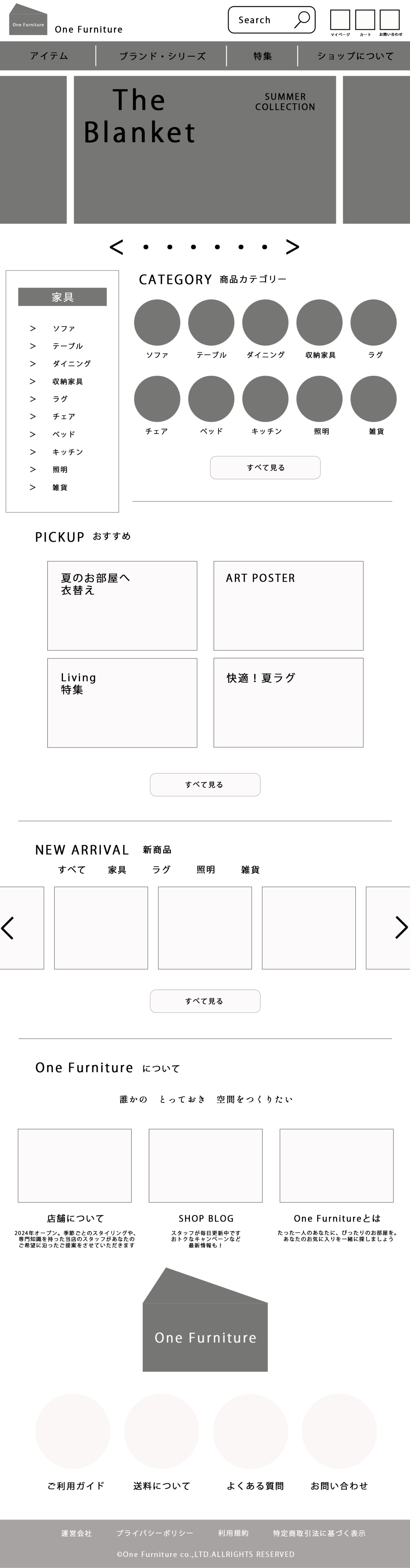Screen dimensions: 410x1568
Task: Select the キッチン category circle
Action: click(x=265, y=399)
